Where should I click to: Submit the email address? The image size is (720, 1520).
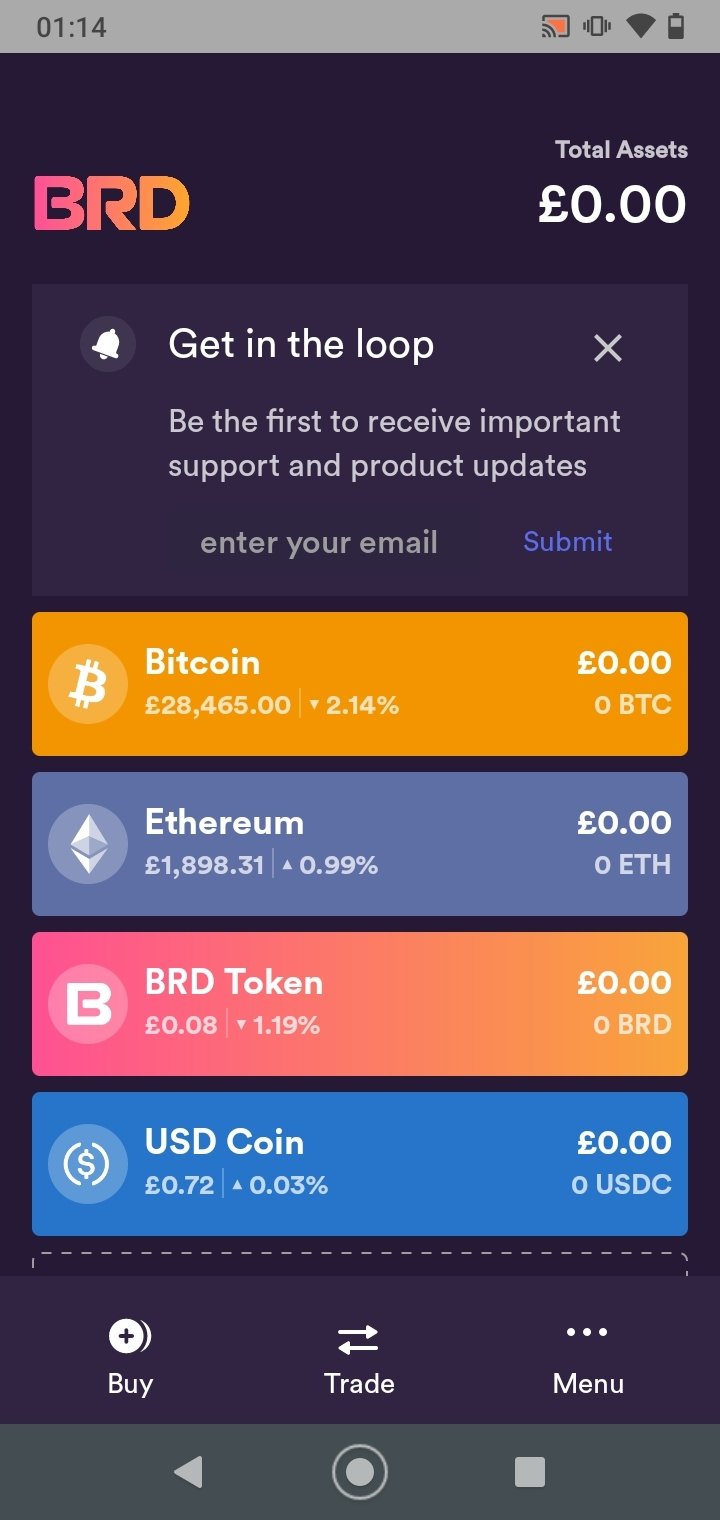(568, 542)
